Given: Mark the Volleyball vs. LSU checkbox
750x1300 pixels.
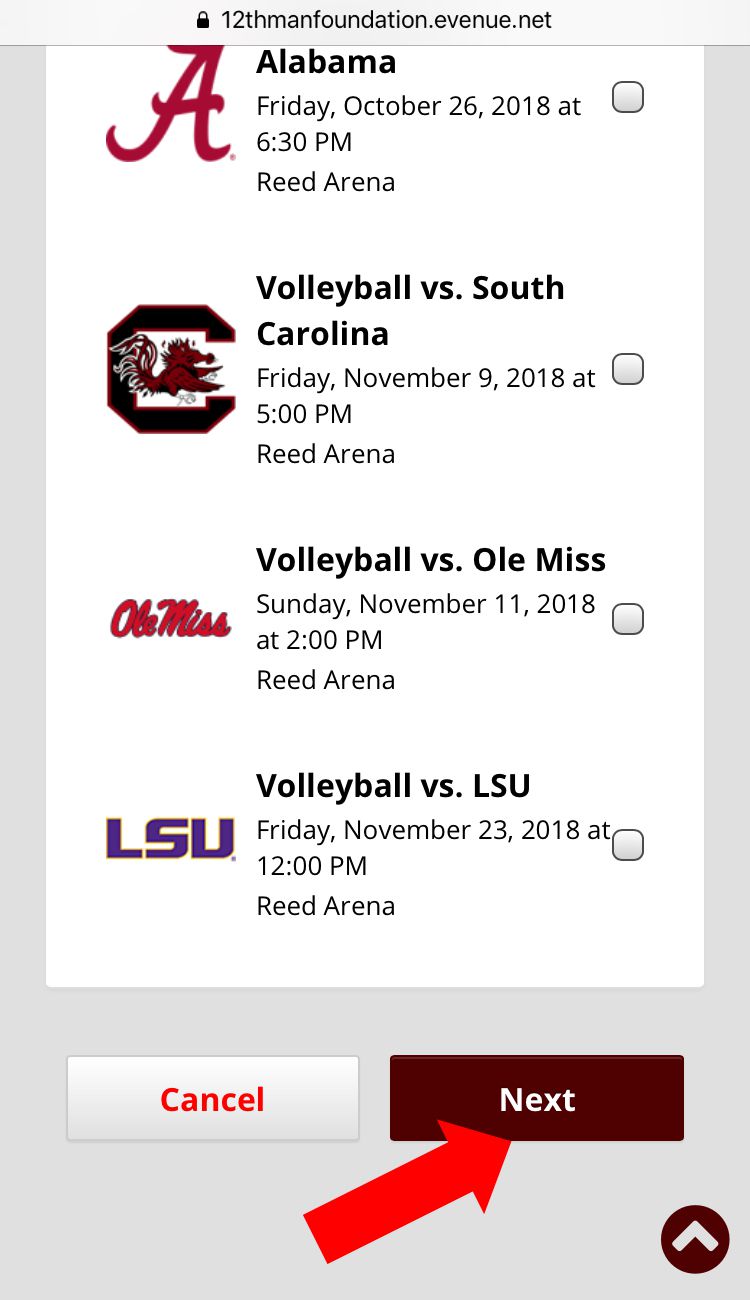Looking at the screenshot, I should (x=628, y=846).
